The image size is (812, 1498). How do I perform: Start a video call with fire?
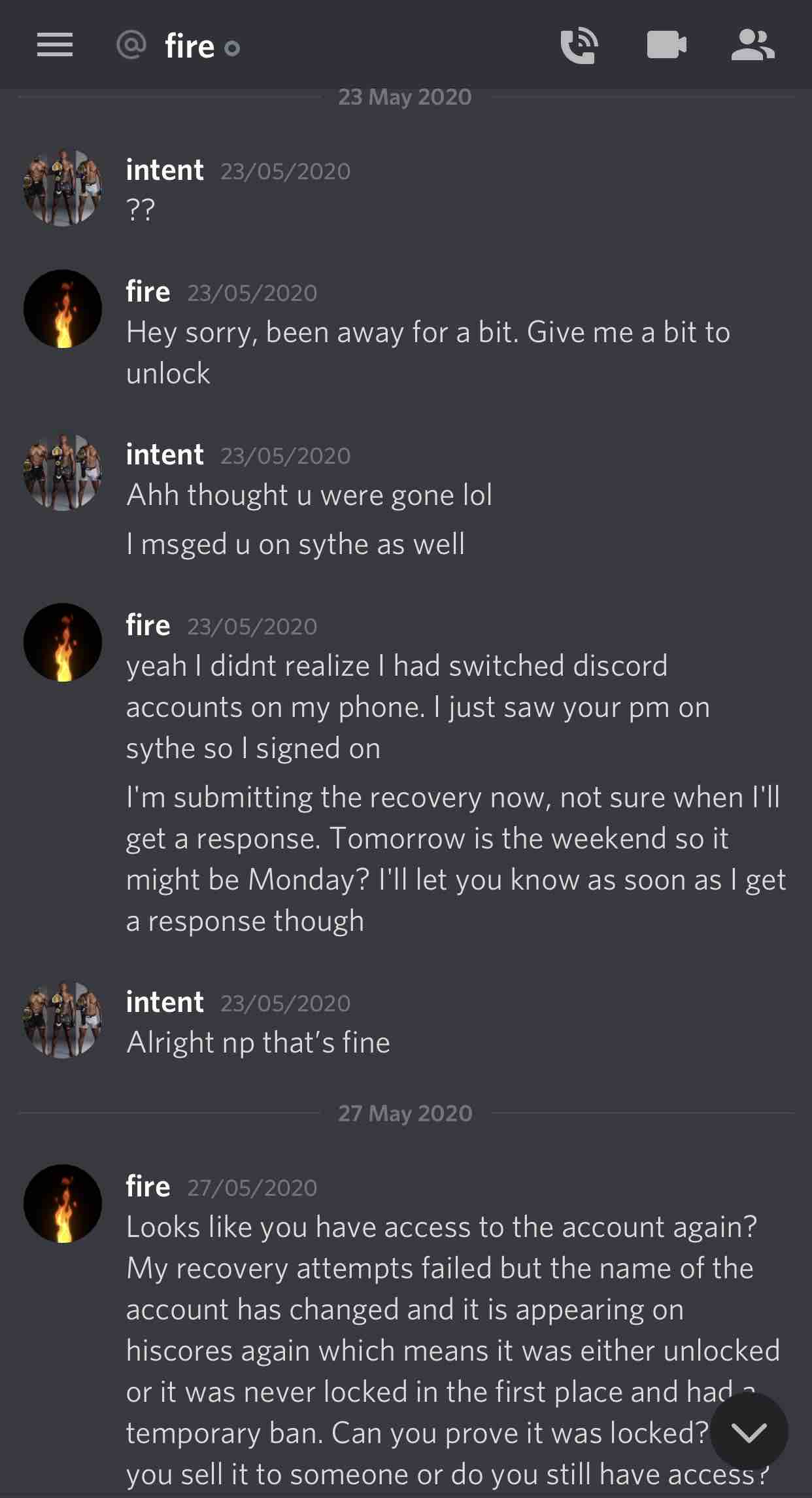(666, 45)
